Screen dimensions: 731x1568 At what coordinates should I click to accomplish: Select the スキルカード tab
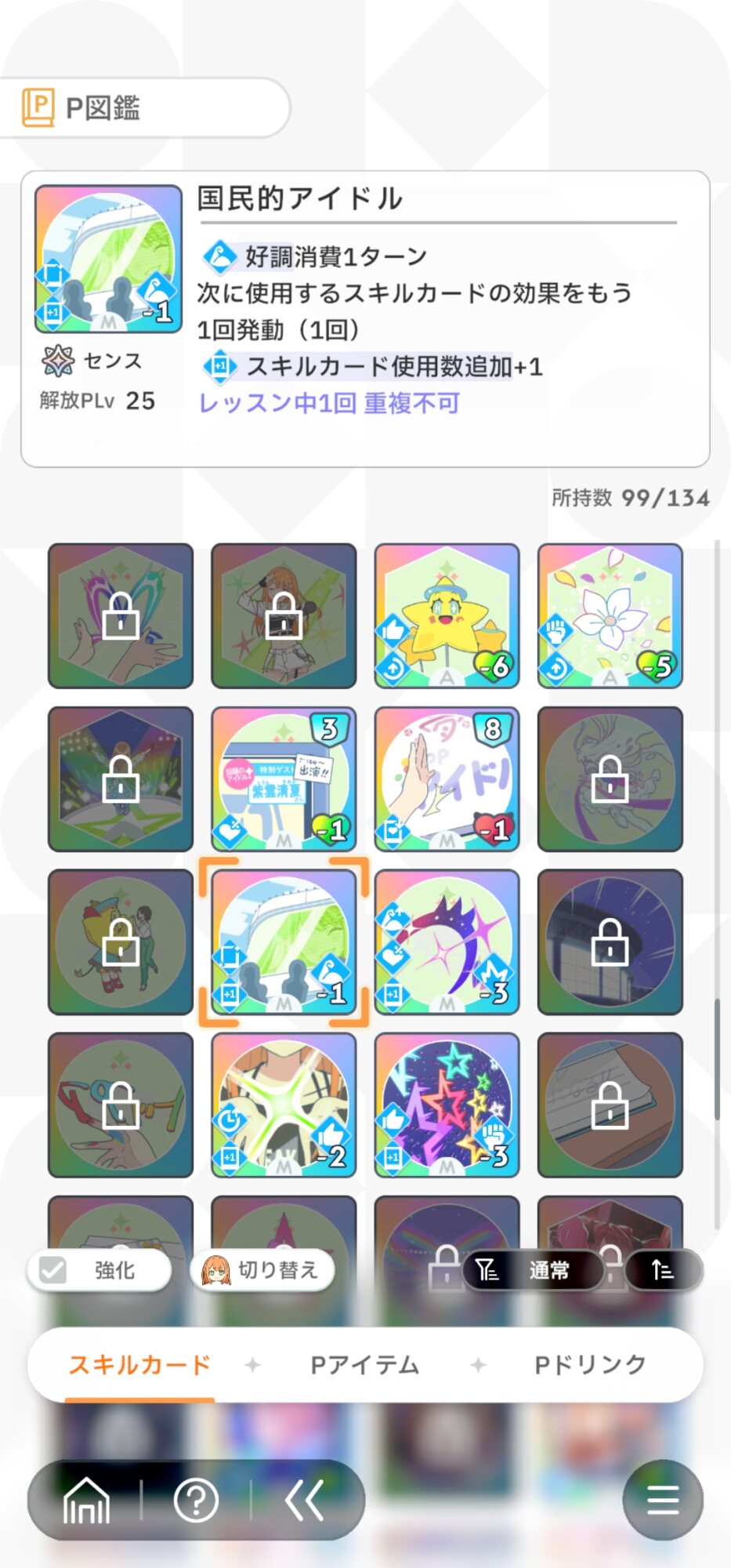click(x=139, y=1365)
